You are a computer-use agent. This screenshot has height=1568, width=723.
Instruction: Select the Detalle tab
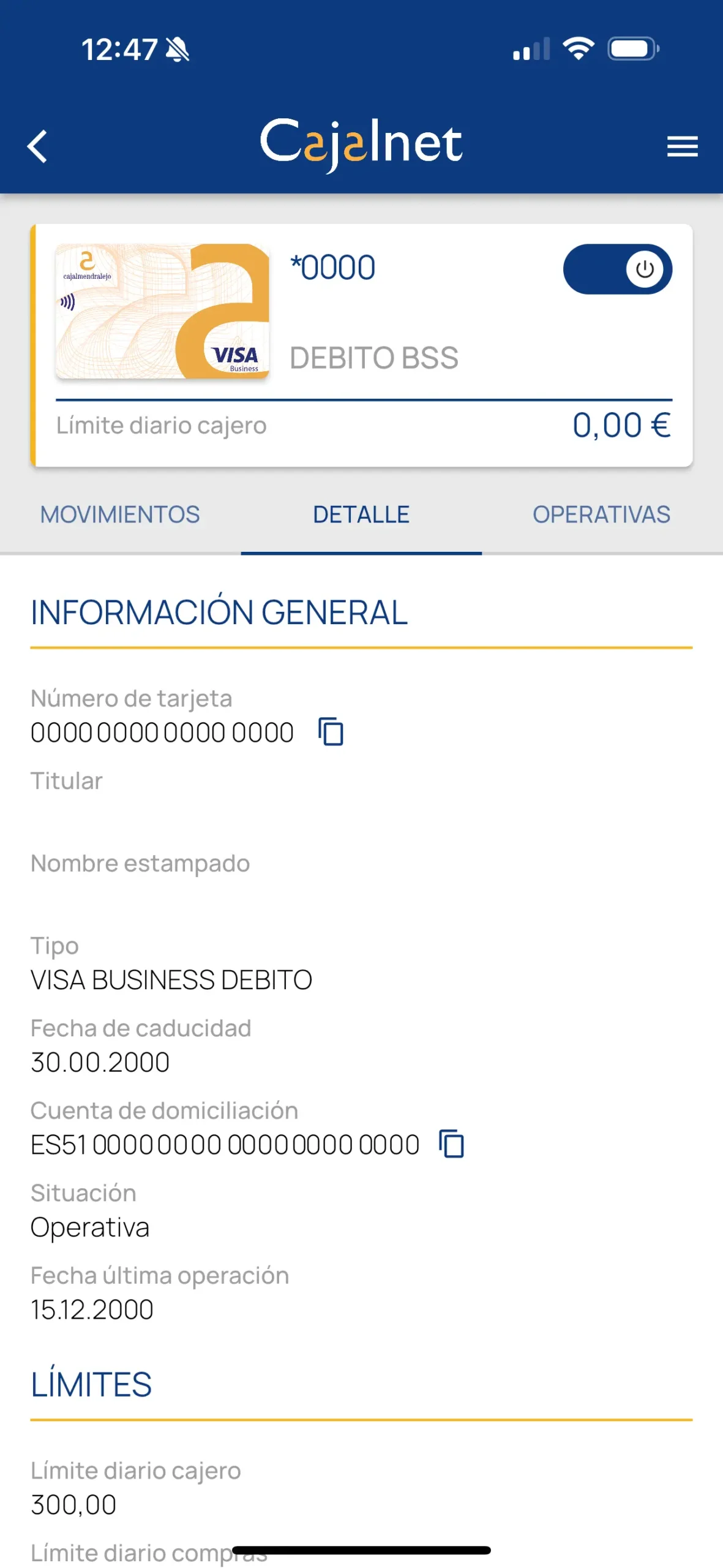click(361, 514)
